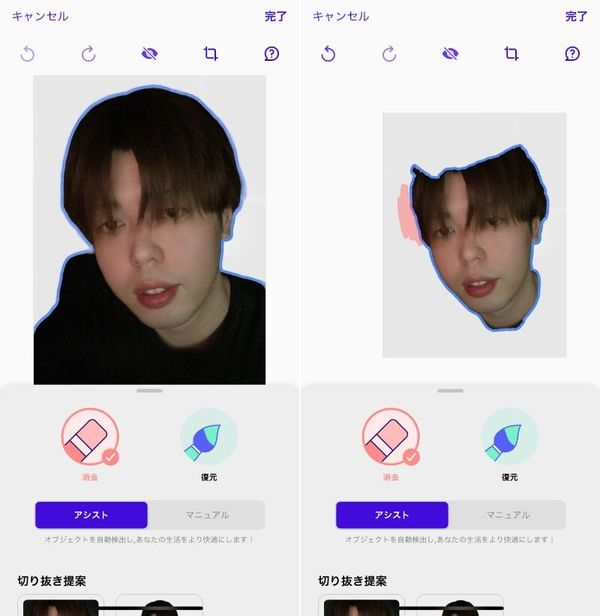
Task: Toggle the eye visibility icon on the right screen
Action: [x=450, y=53]
